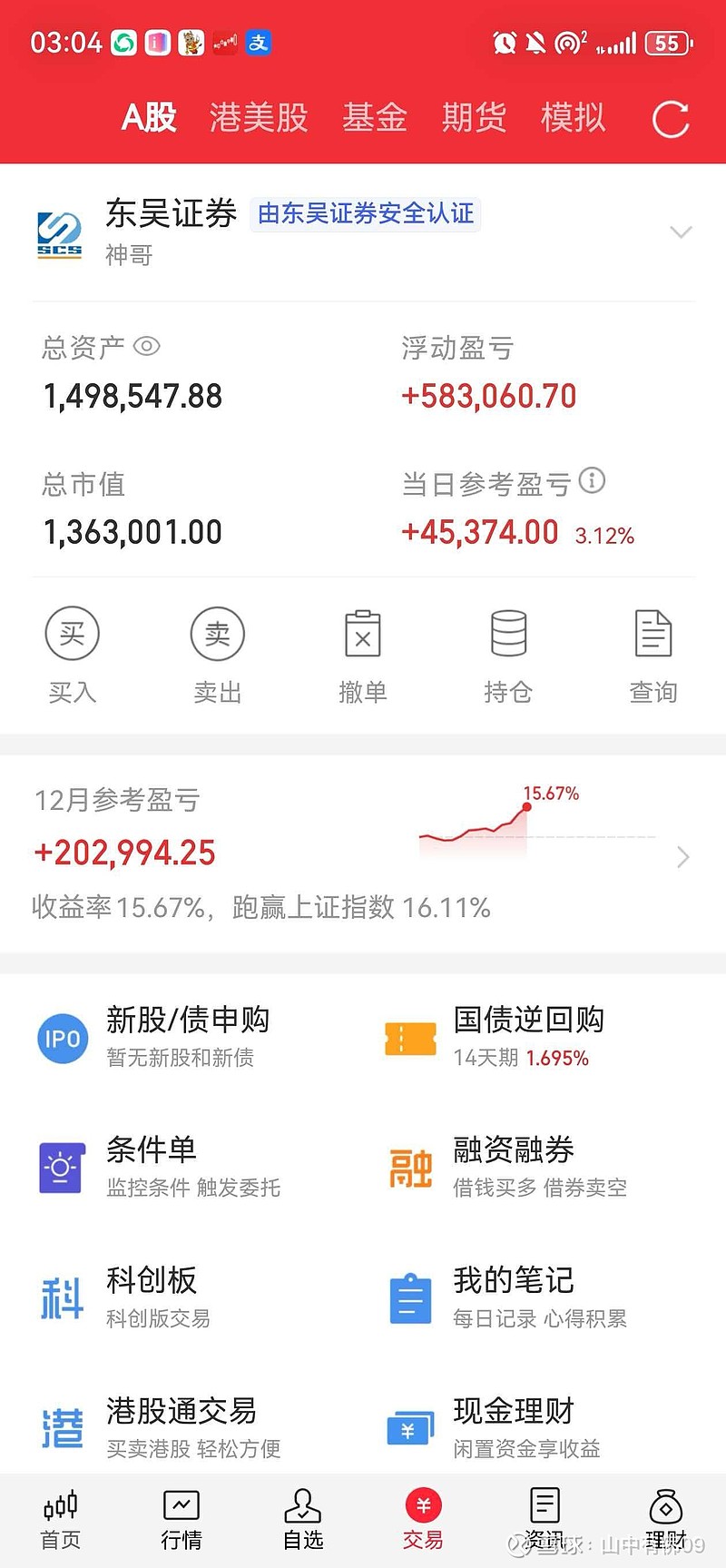Switch to the 港美股 tab
The width and height of the screenshot is (726, 1568).
pos(258,117)
